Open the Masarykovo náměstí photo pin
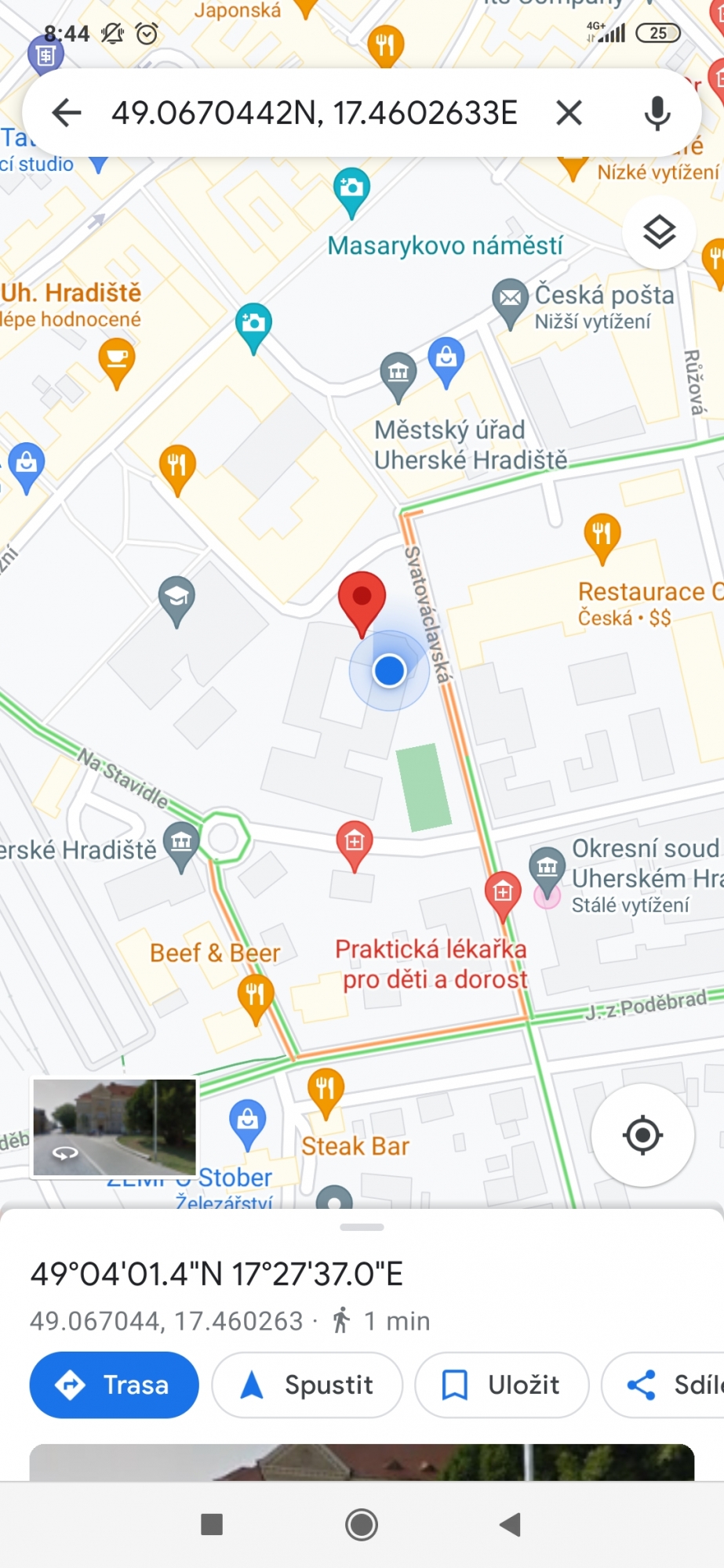The image size is (724, 1568). click(x=351, y=192)
